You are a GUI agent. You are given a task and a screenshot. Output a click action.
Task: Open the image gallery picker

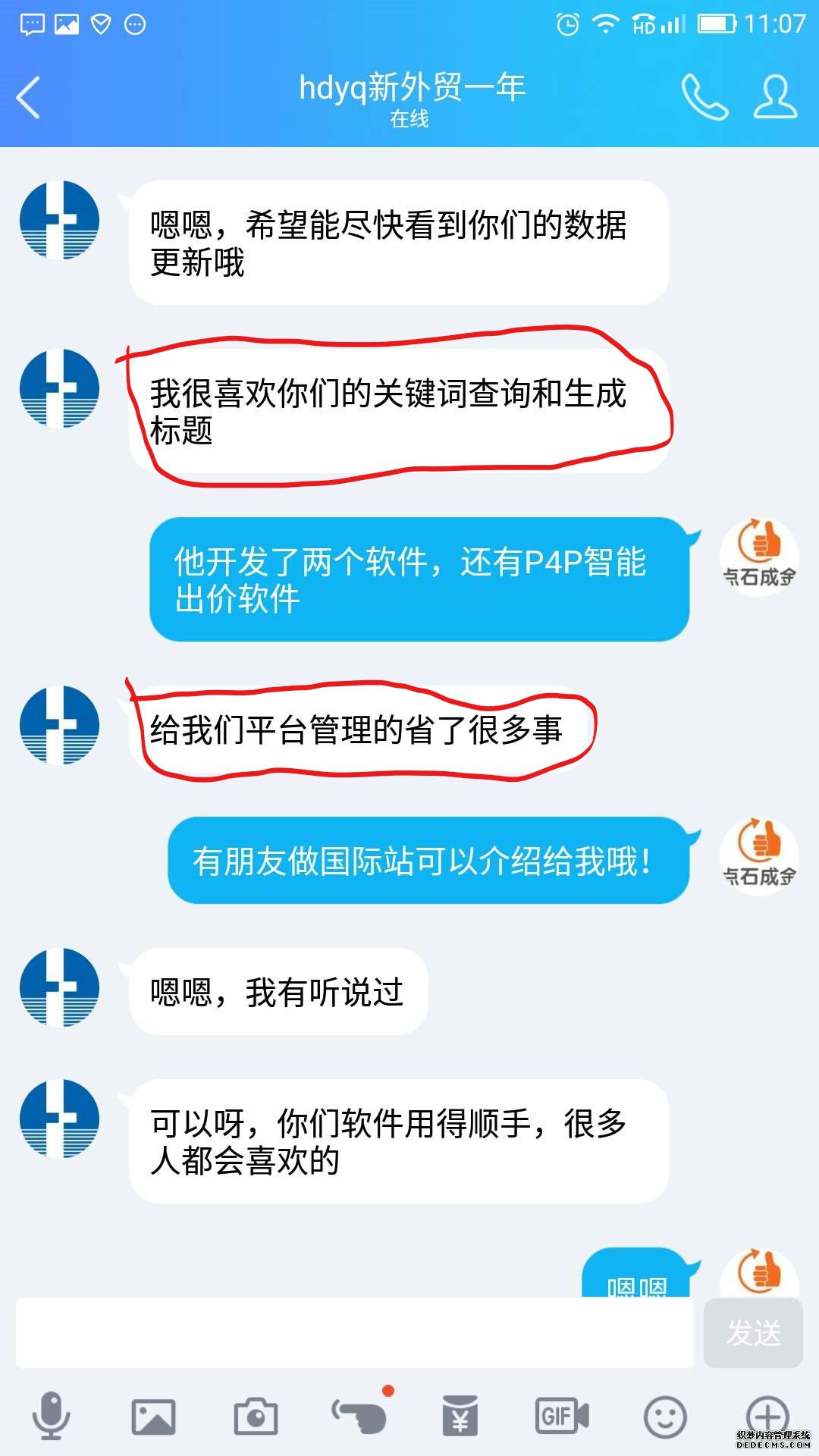(153, 1417)
